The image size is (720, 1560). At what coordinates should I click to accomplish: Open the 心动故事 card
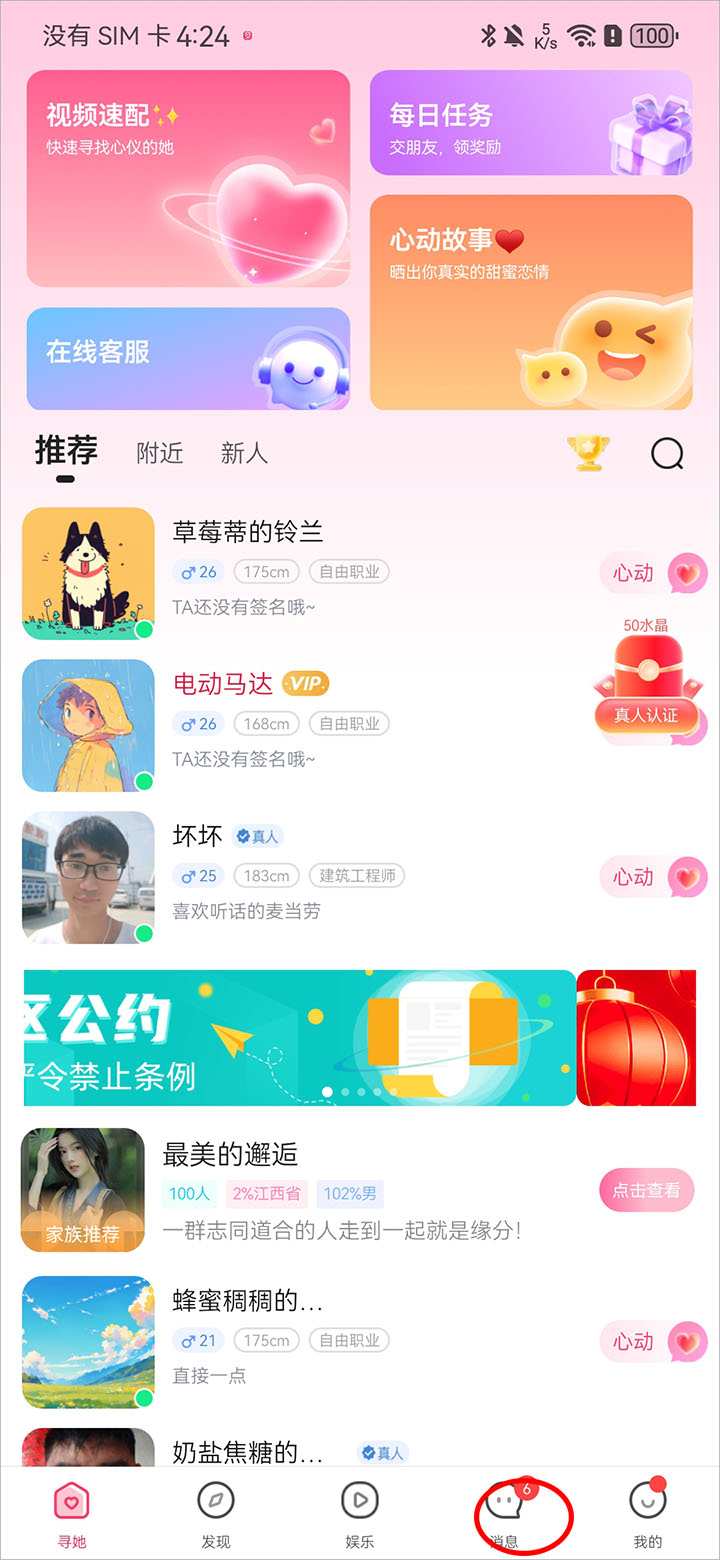point(531,302)
